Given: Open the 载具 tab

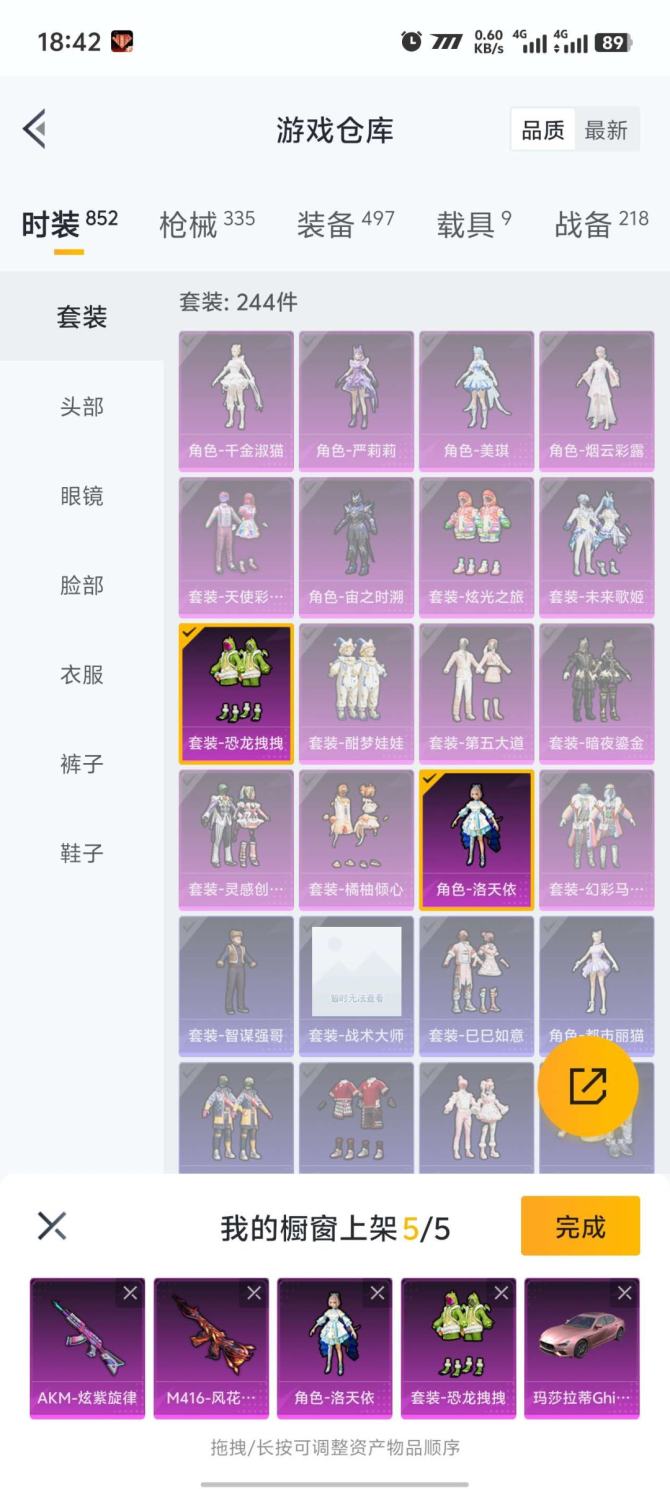Looking at the screenshot, I should [474, 224].
